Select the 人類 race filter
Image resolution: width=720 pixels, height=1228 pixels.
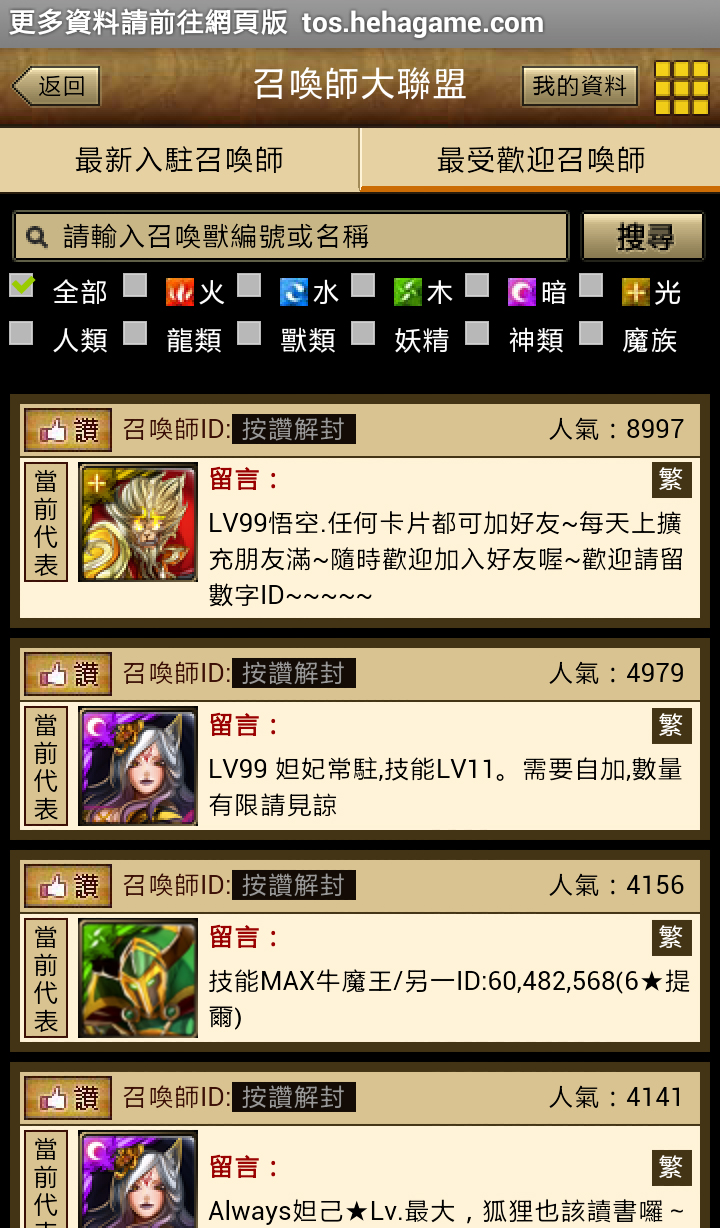(x=22, y=334)
